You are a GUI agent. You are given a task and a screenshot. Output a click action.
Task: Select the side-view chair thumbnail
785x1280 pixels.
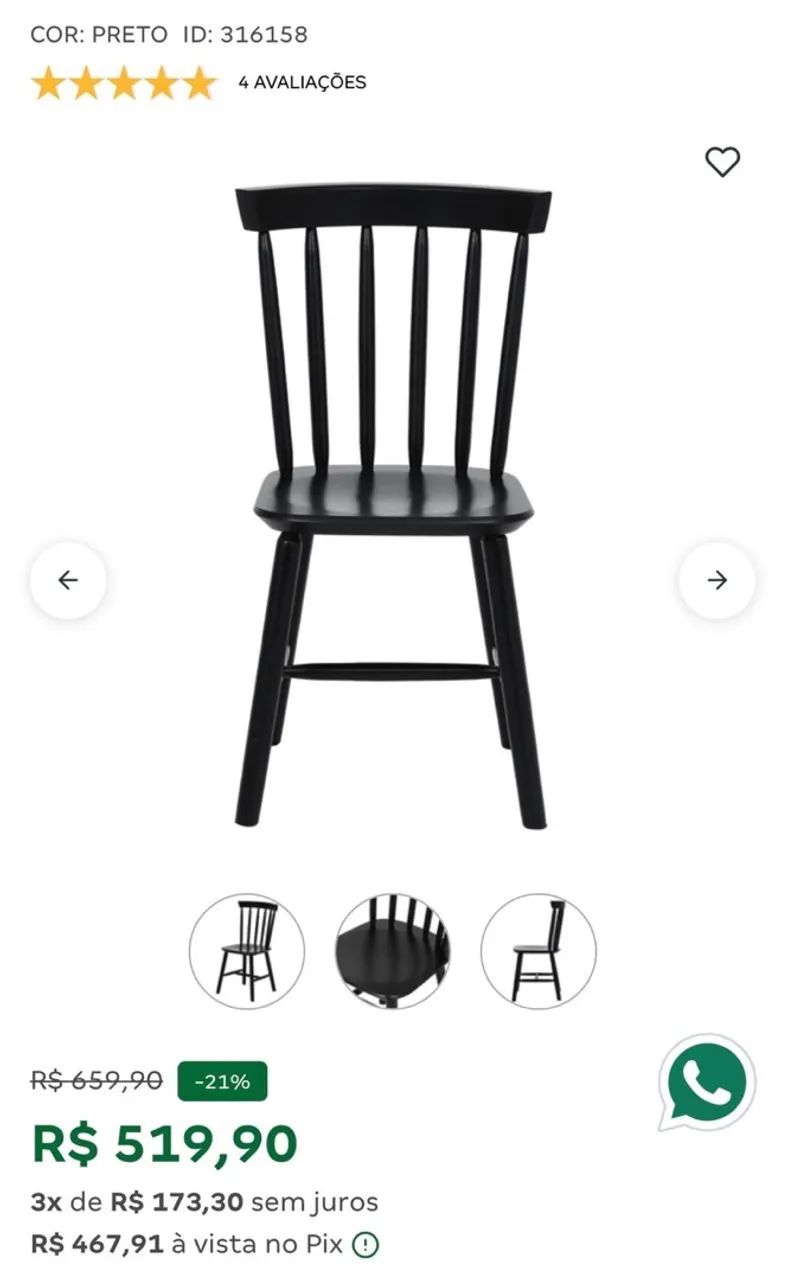coord(538,951)
